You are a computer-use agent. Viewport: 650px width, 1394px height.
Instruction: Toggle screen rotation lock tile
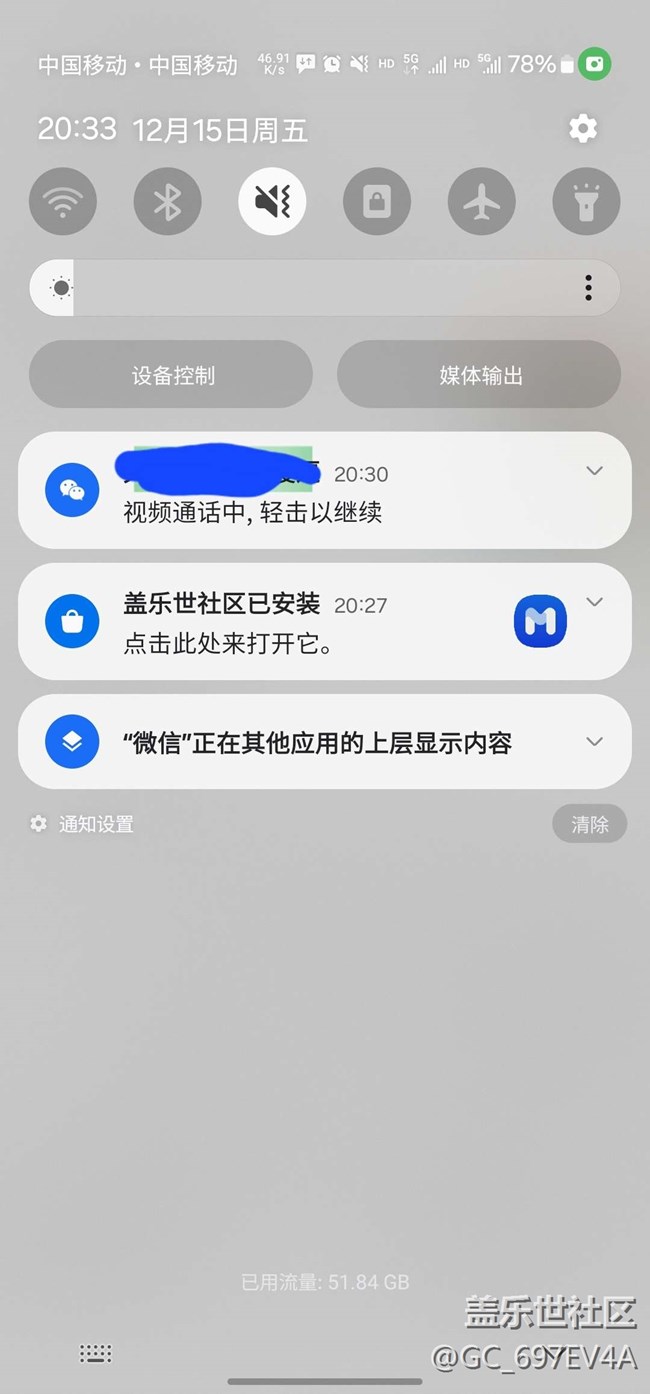[x=376, y=202]
